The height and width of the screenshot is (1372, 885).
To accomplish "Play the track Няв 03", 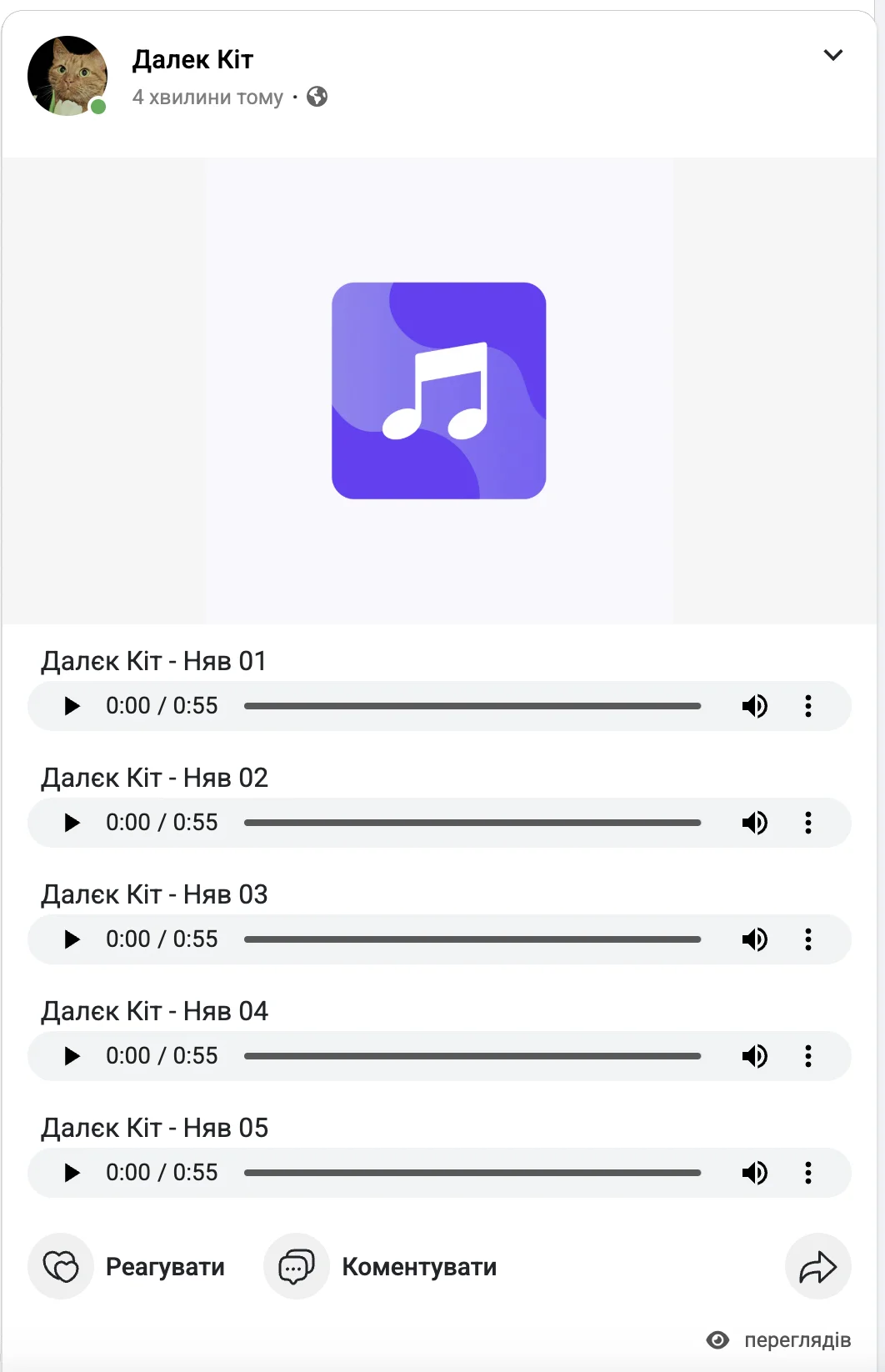I will pyautogui.click(x=72, y=939).
